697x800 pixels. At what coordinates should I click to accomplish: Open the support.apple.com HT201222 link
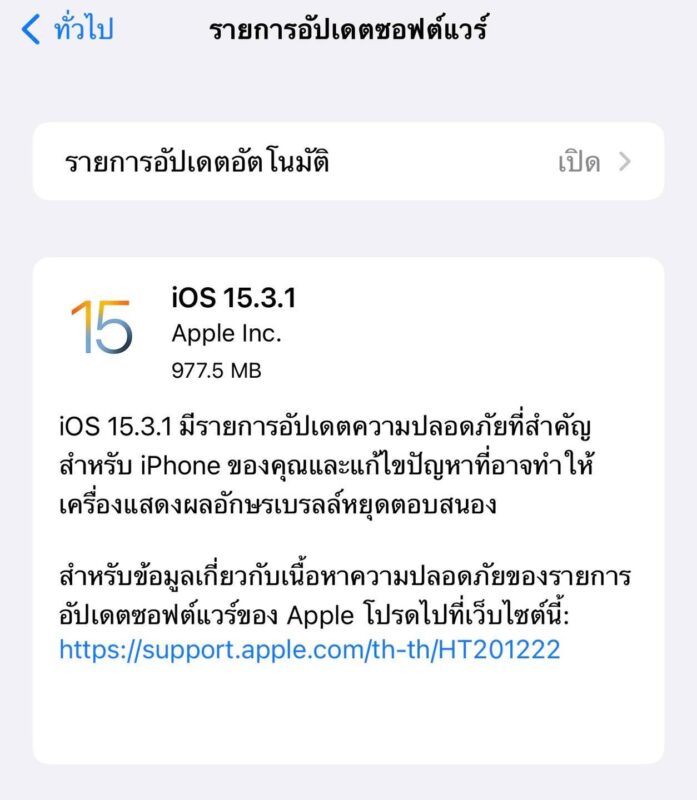[309, 650]
